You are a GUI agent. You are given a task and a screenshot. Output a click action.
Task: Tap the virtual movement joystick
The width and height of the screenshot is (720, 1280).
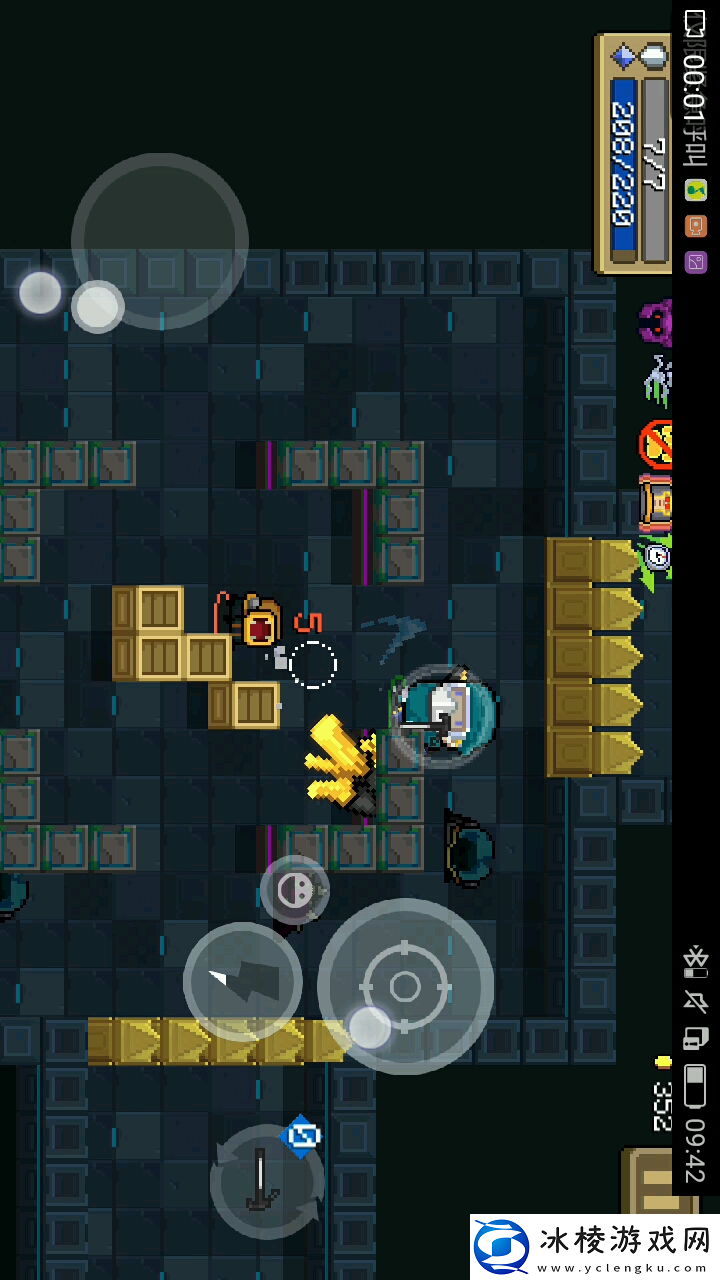(159, 241)
